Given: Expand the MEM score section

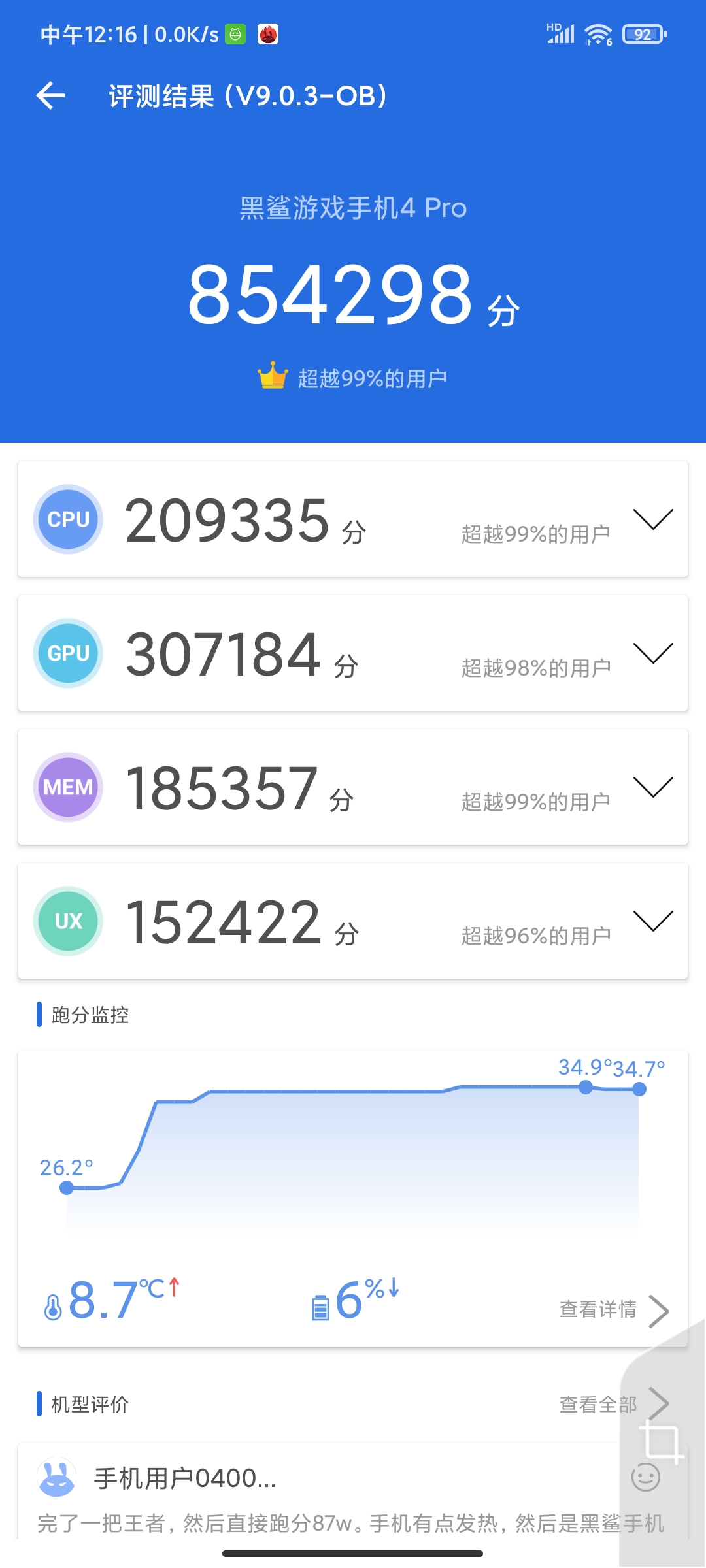Looking at the screenshot, I should [x=653, y=787].
